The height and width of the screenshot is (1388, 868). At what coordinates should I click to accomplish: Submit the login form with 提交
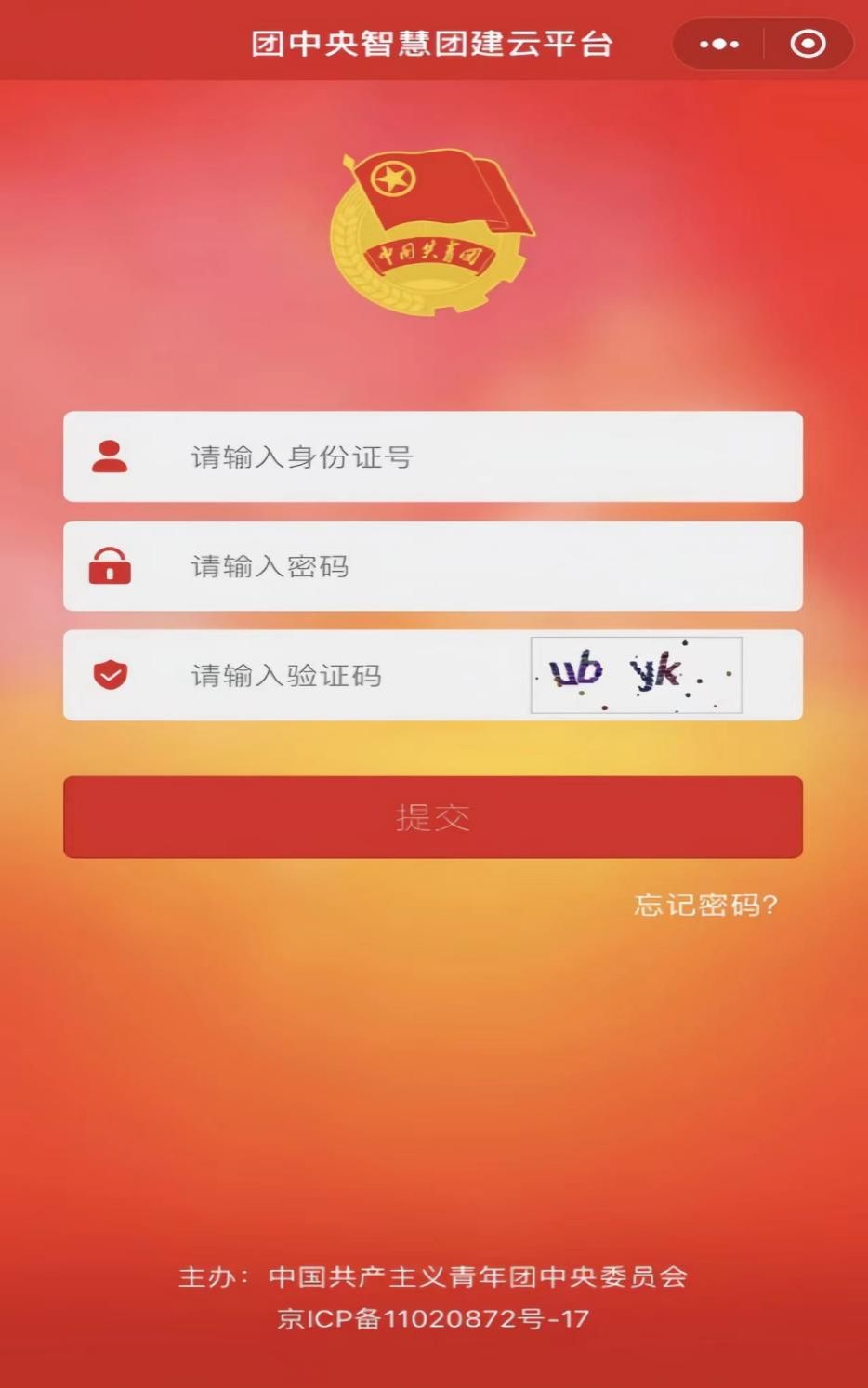(x=433, y=817)
